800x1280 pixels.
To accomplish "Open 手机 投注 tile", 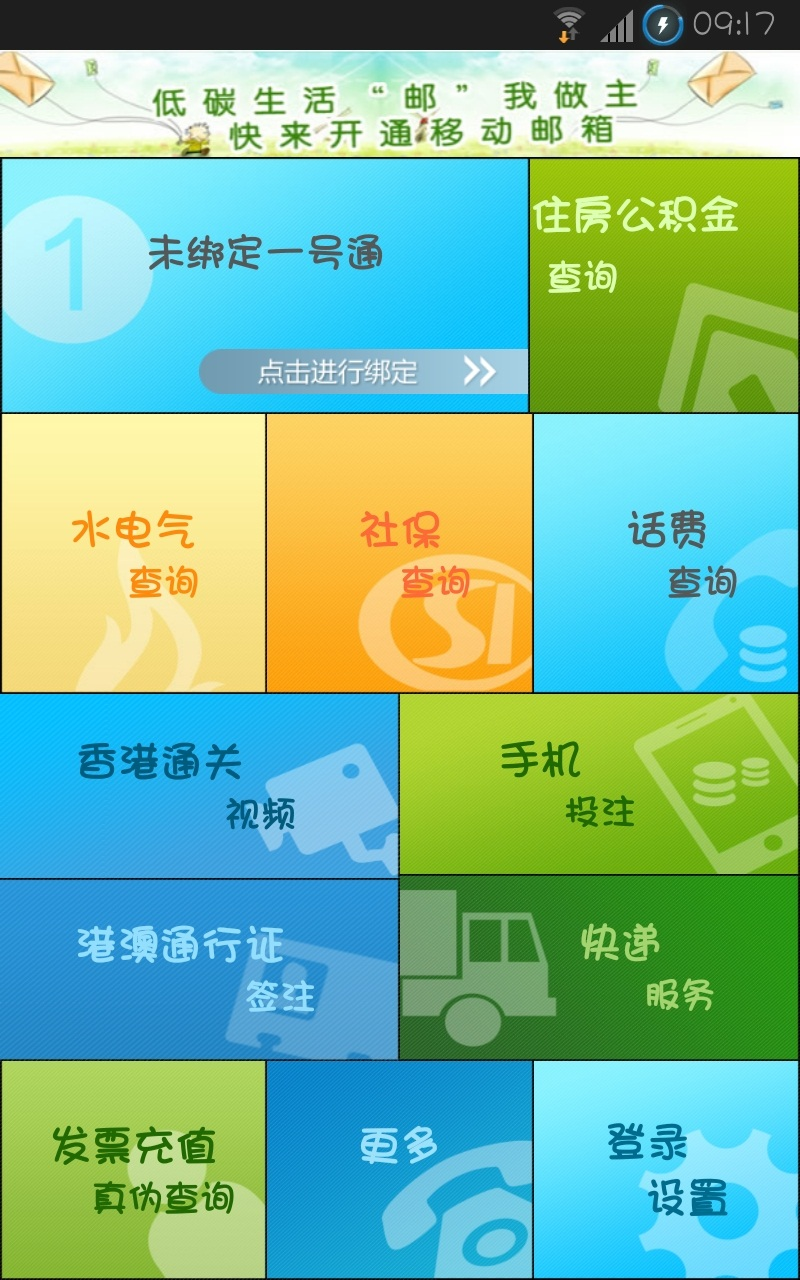I will [x=598, y=784].
